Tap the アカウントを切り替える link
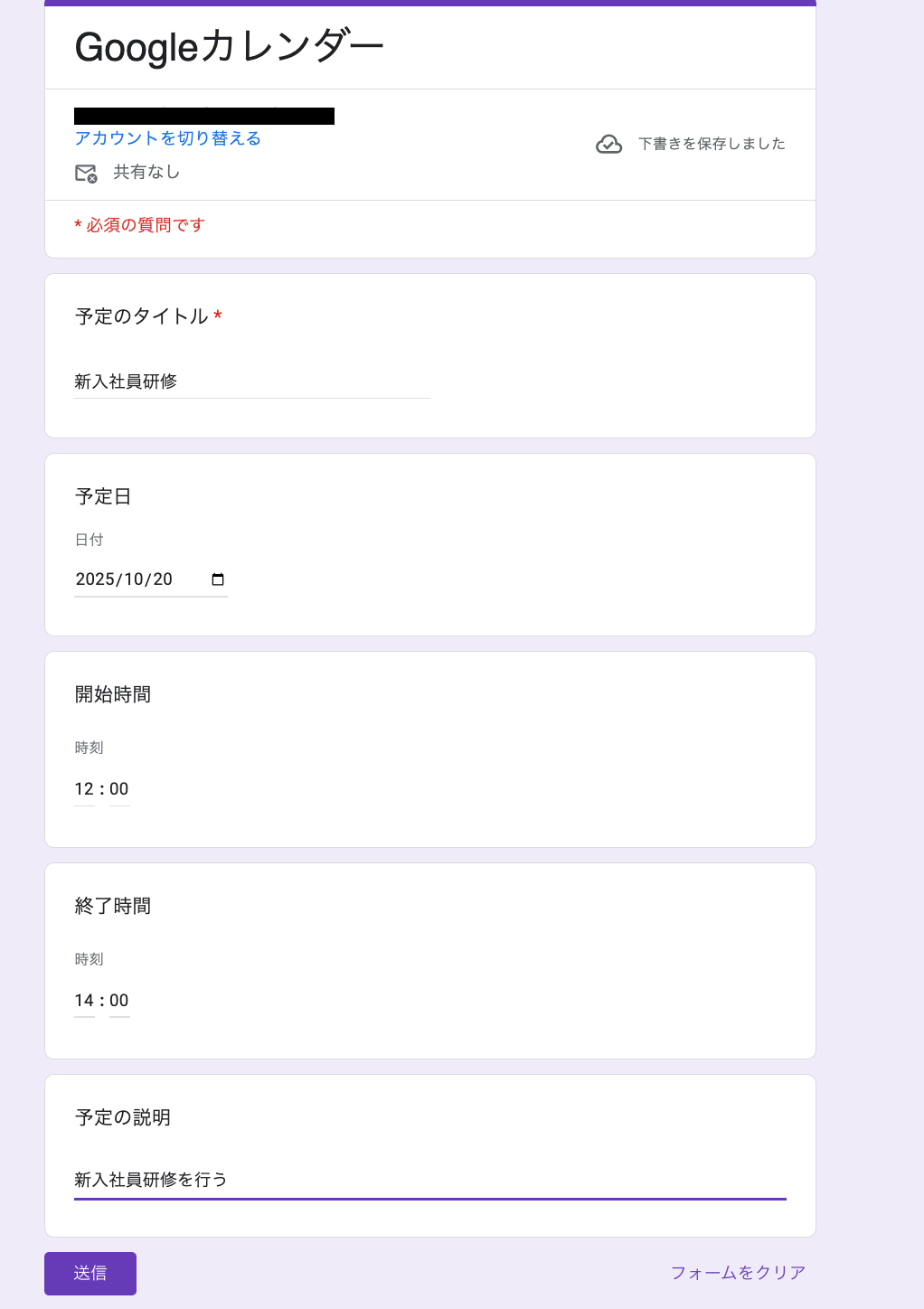 [x=167, y=138]
